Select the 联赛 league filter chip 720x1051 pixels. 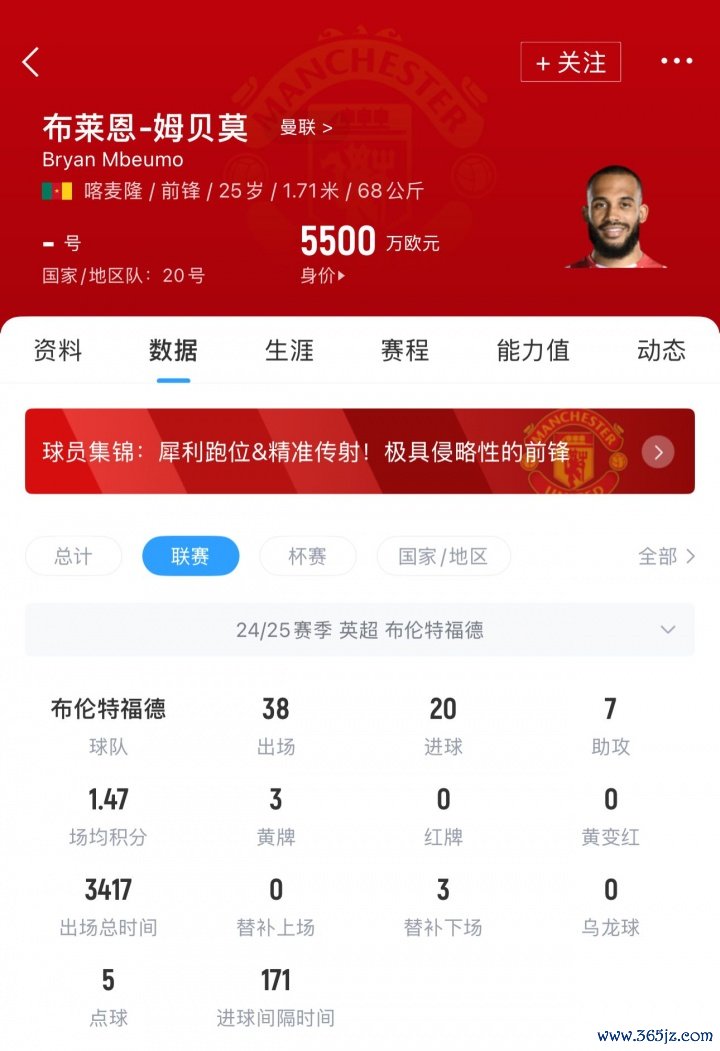(190, 556)
